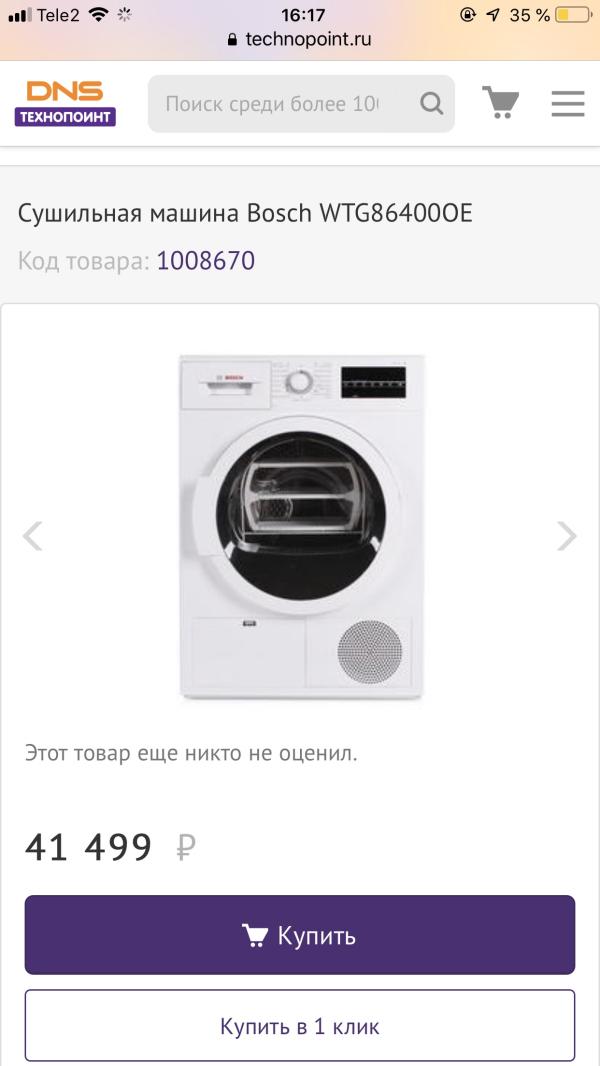Go to the DNS Технопоинт home page

click(65, 104)
